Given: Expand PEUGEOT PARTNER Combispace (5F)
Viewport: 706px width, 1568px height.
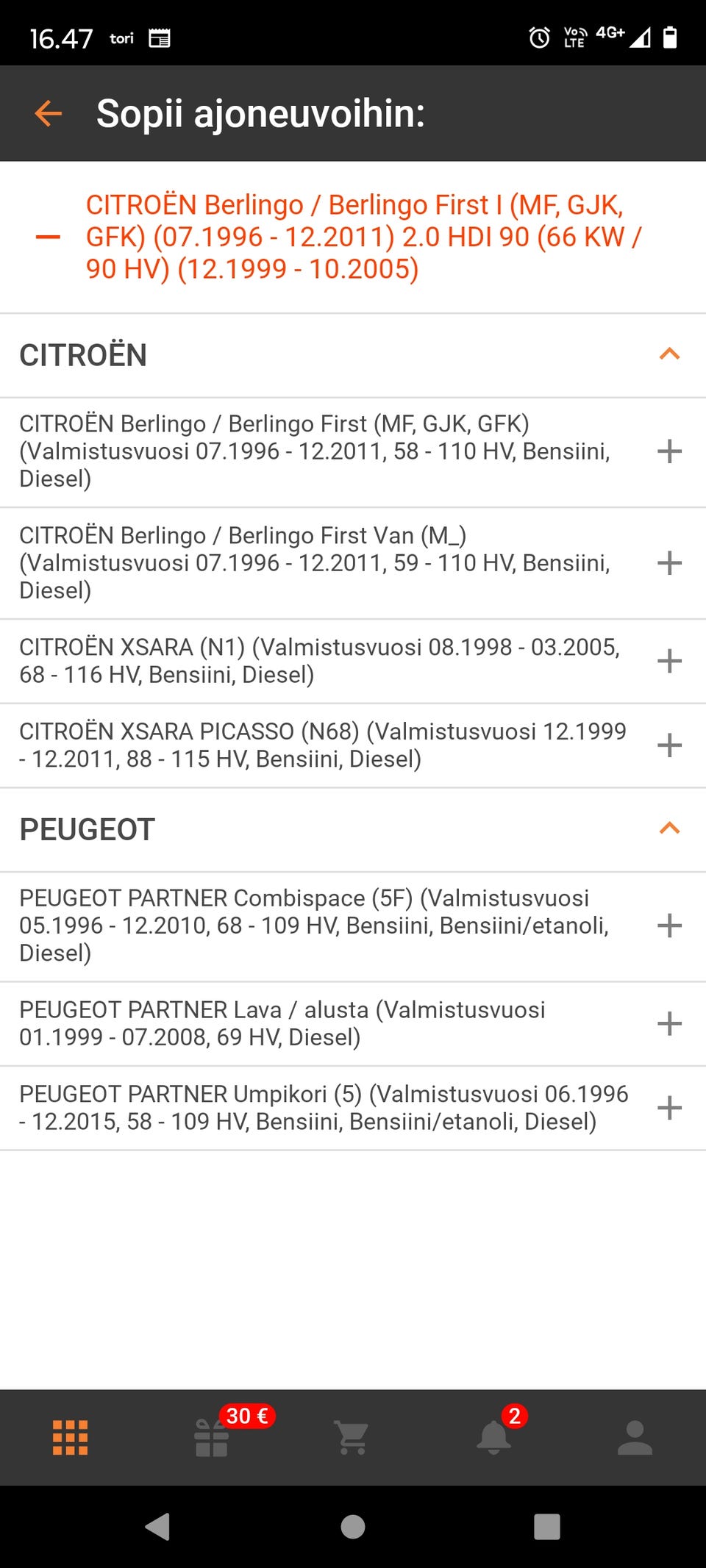Looking at the screenshot, I should (669, 926).
